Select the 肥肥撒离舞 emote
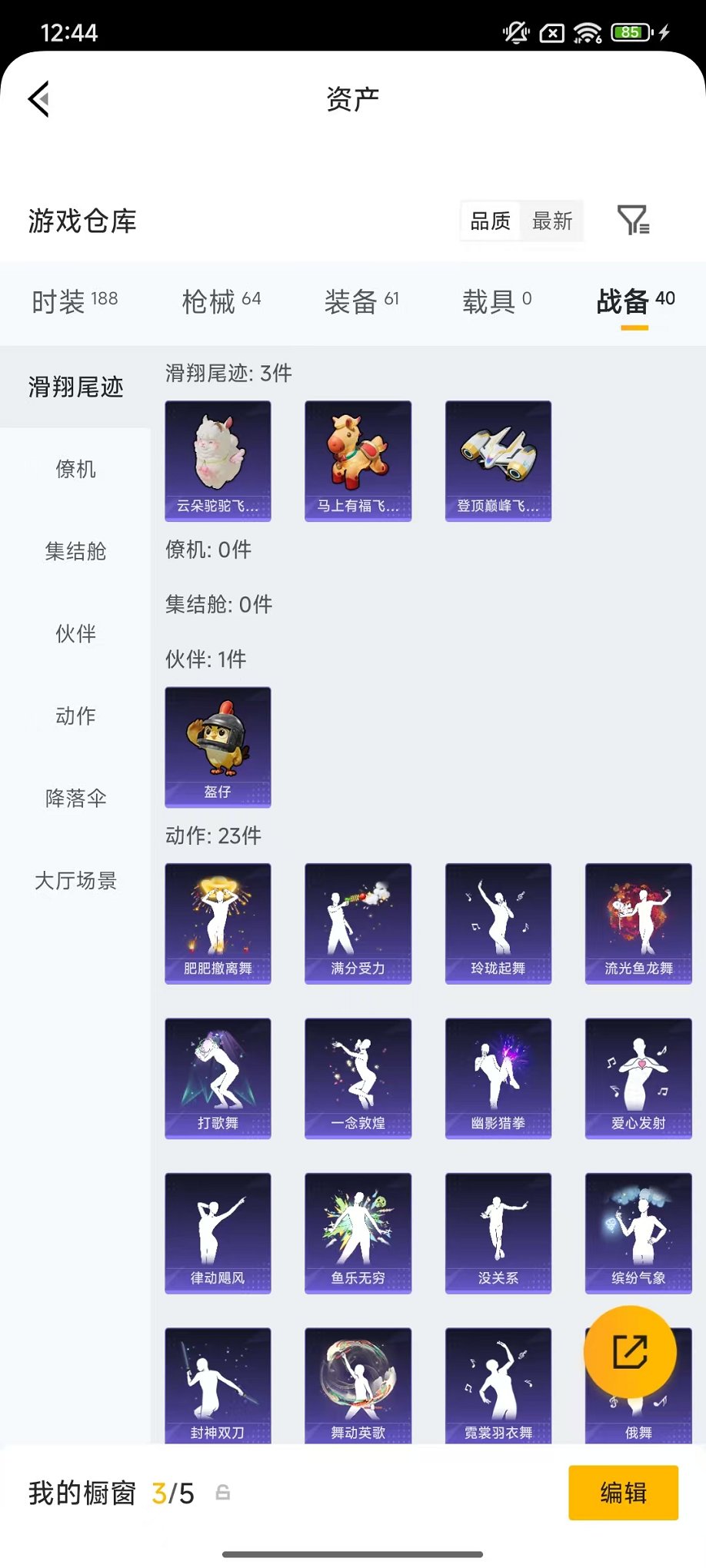 pos(218,924)
